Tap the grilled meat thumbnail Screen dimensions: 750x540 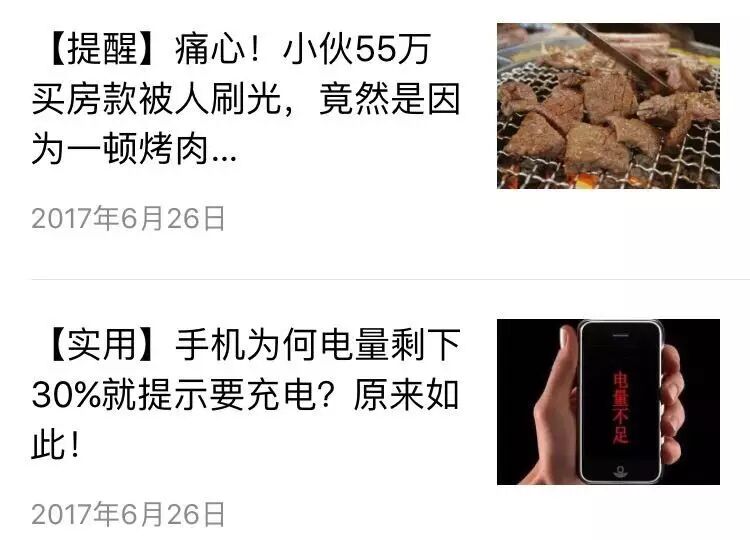point(608,106)
